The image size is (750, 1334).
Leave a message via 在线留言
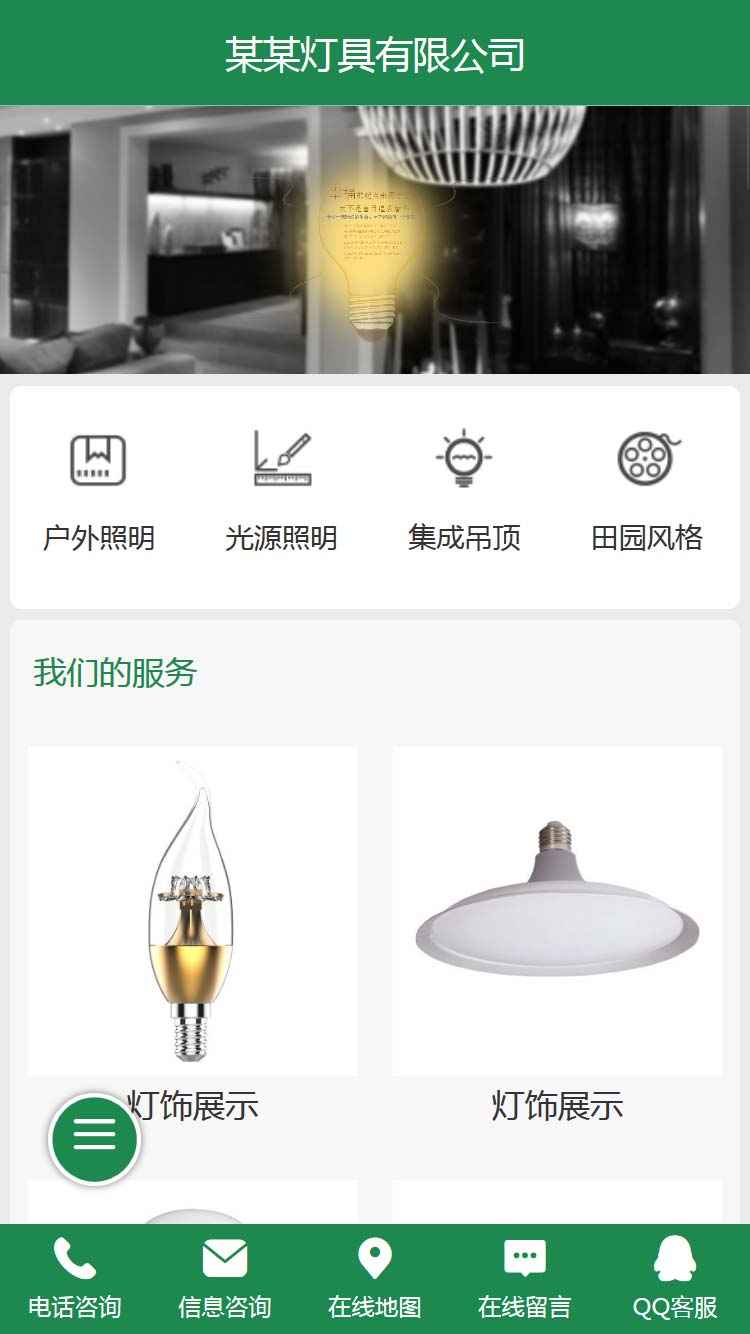click(525, 1278)
